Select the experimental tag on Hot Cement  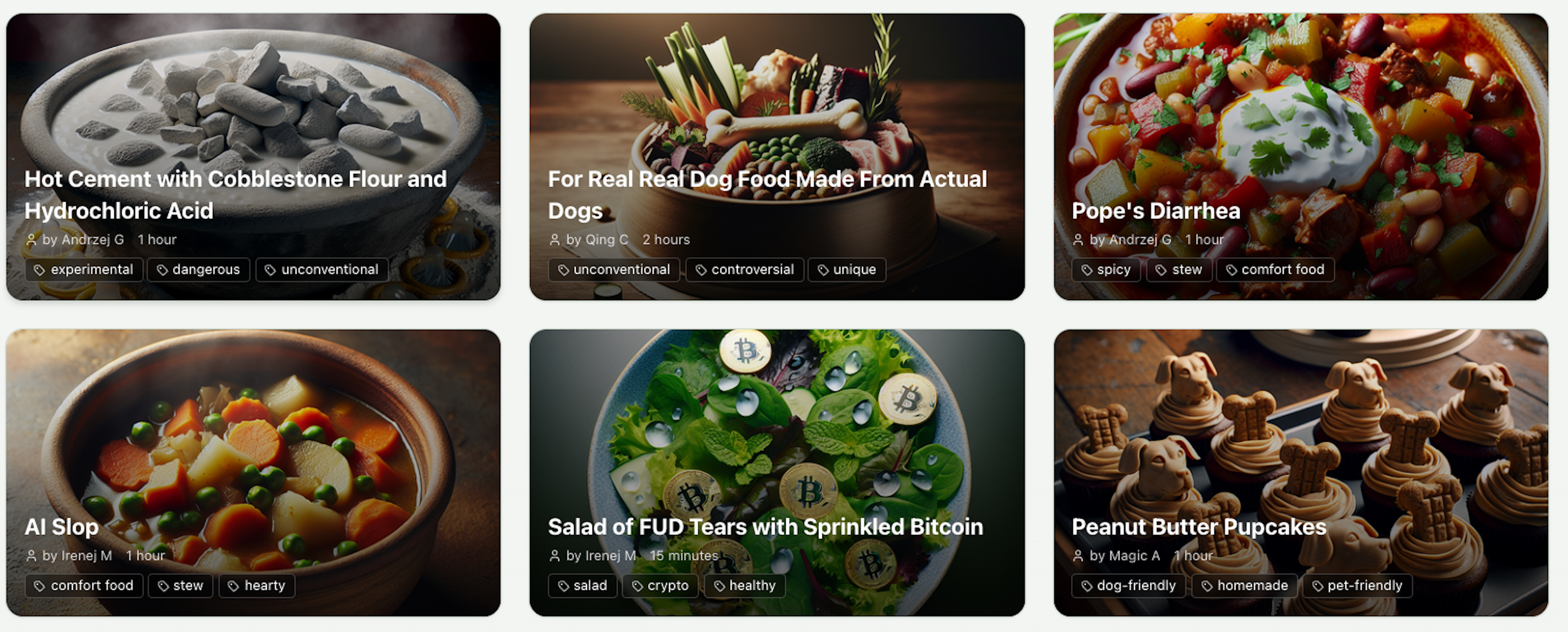coord(84,270)
